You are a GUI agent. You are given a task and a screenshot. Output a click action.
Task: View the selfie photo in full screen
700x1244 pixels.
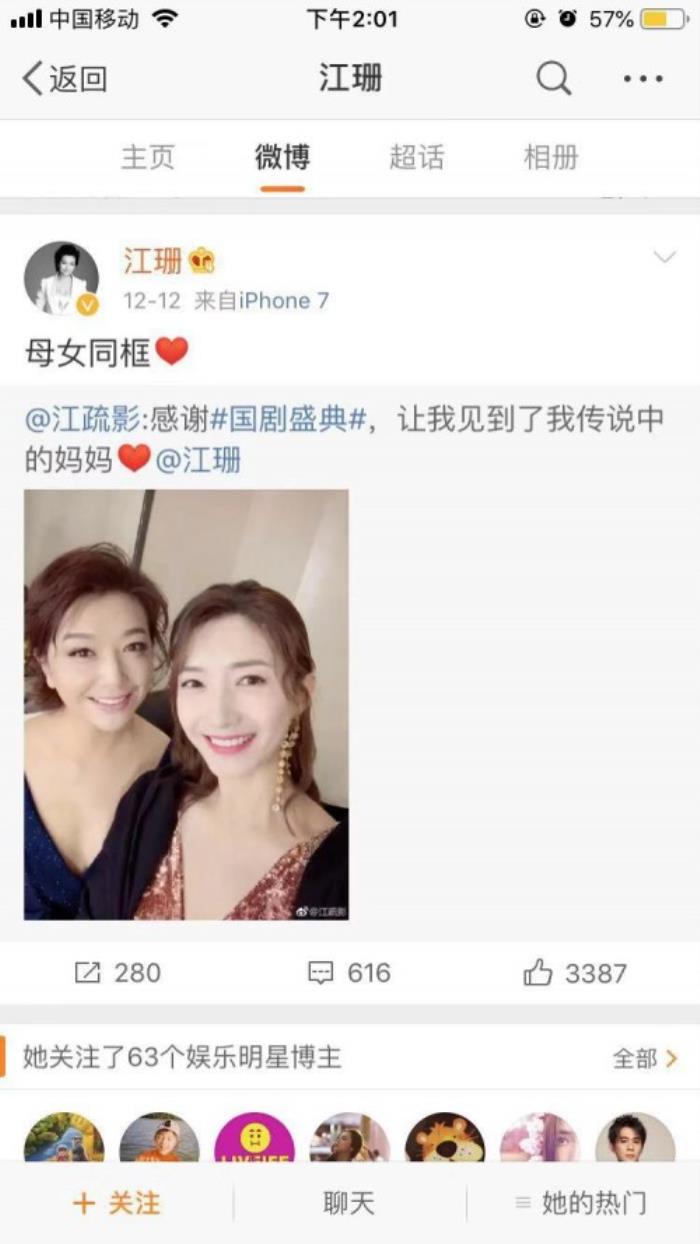(186, 704)
